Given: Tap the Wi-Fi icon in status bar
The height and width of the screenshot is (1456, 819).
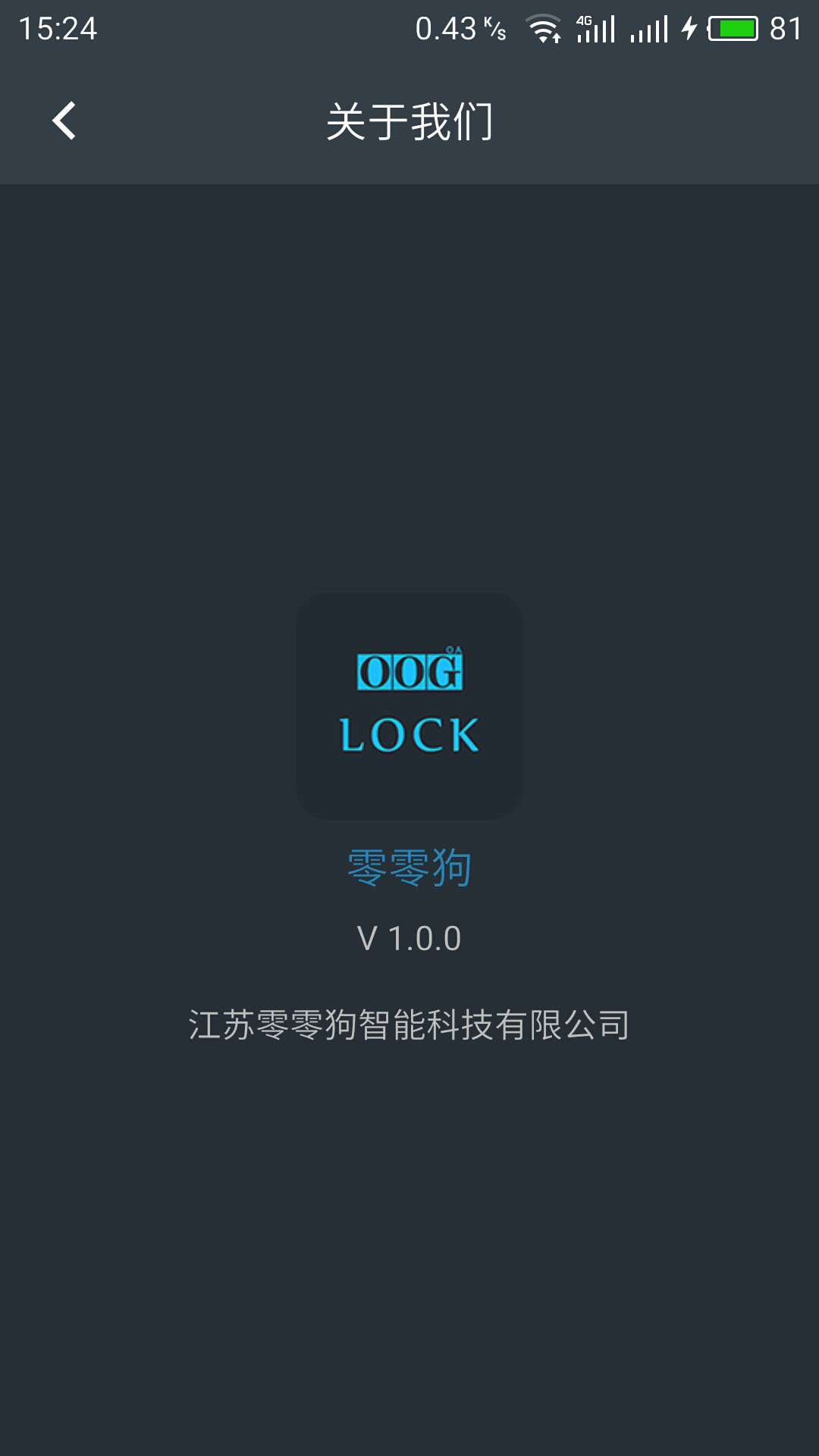Looking at the screenshot, I should coord(544,27).
